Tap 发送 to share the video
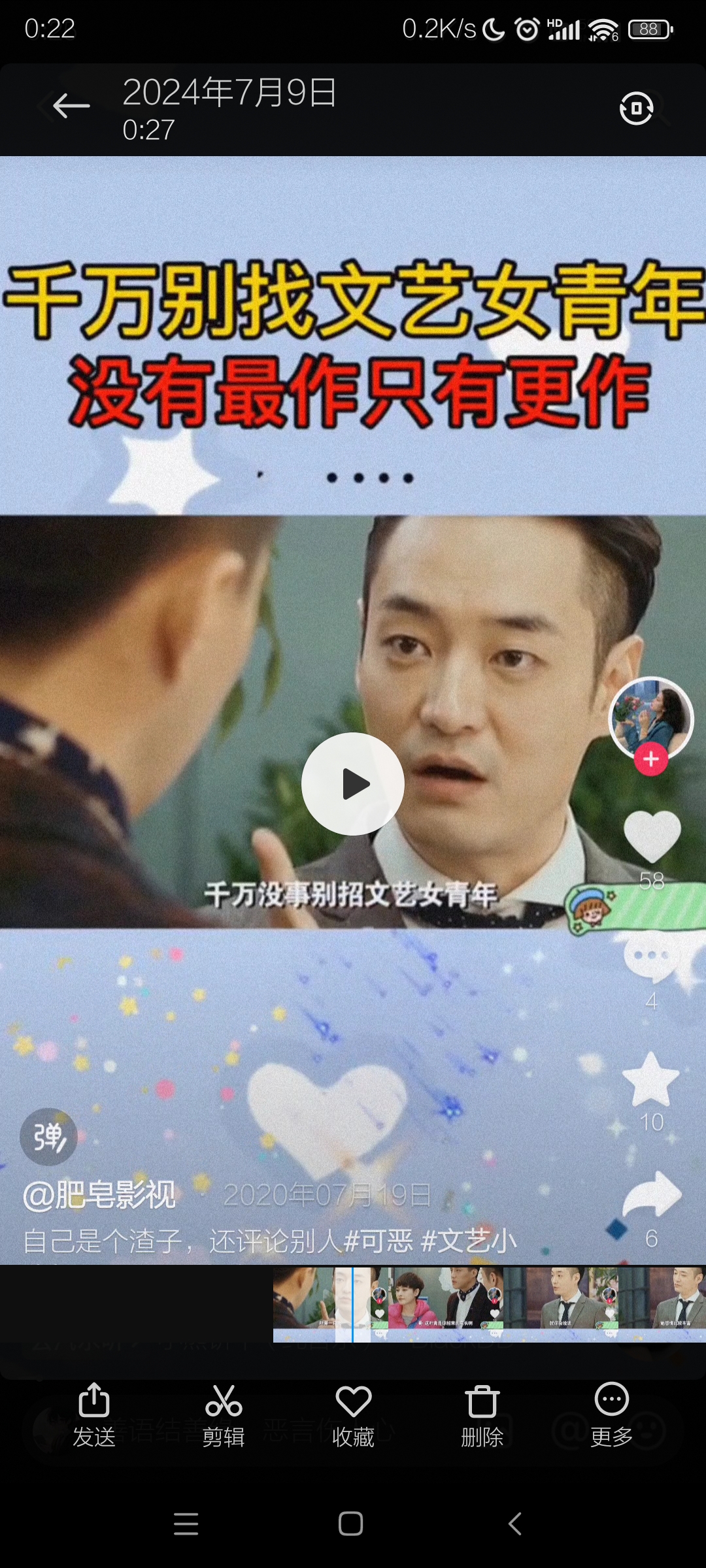 tap(93, 1414)
